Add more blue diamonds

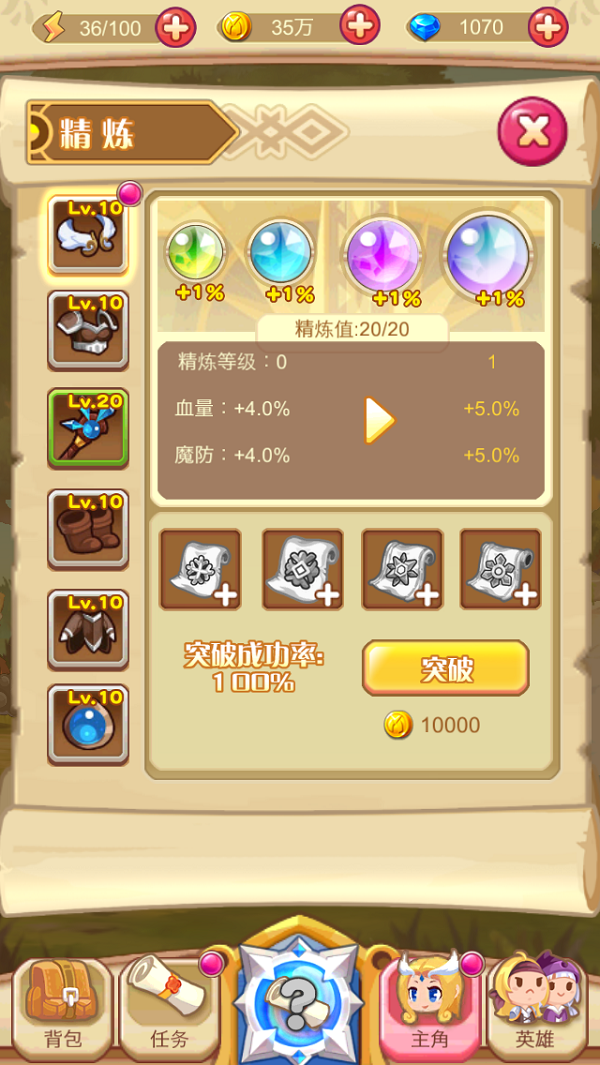547,27
